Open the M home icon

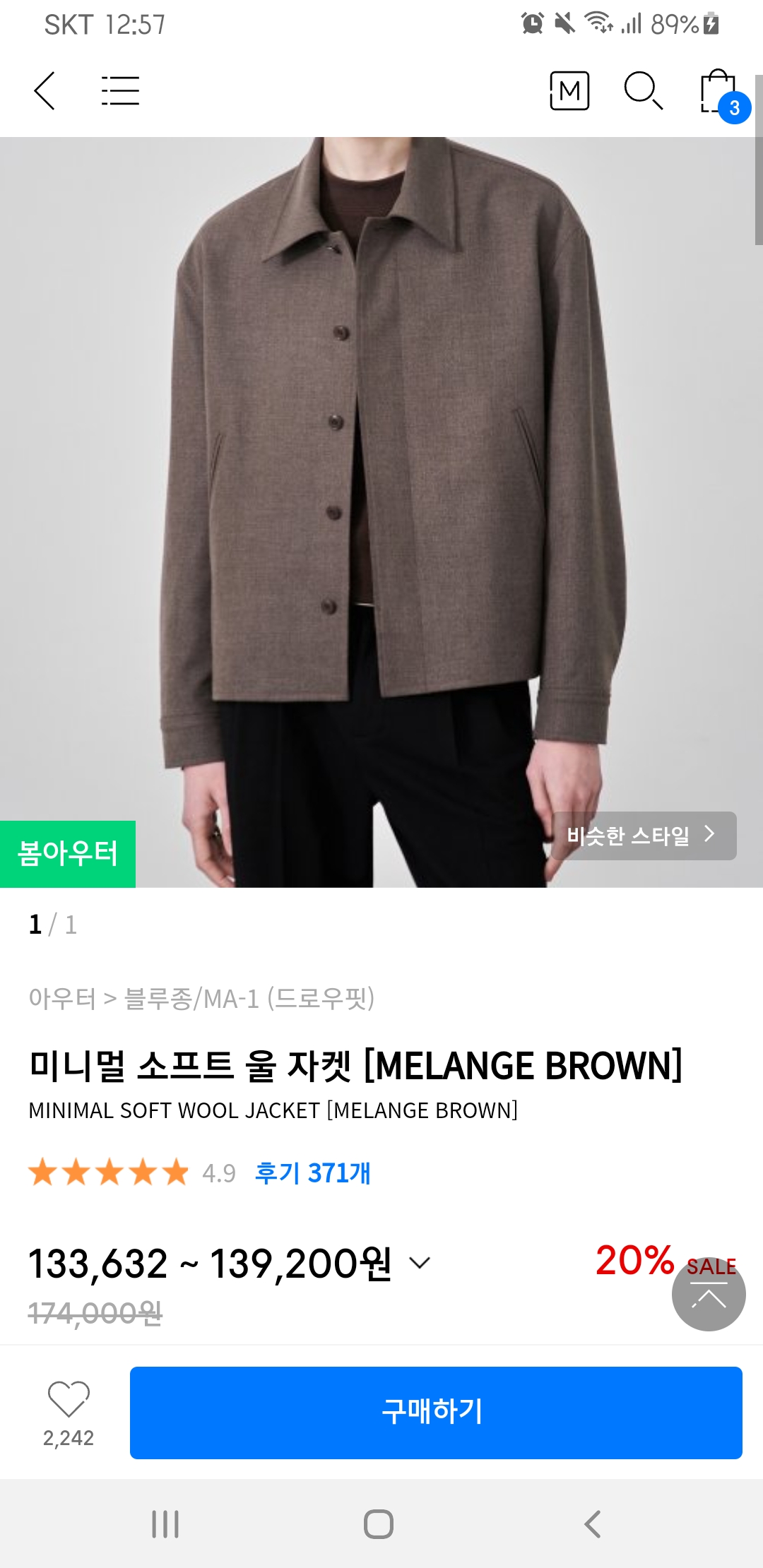(569, 91)
